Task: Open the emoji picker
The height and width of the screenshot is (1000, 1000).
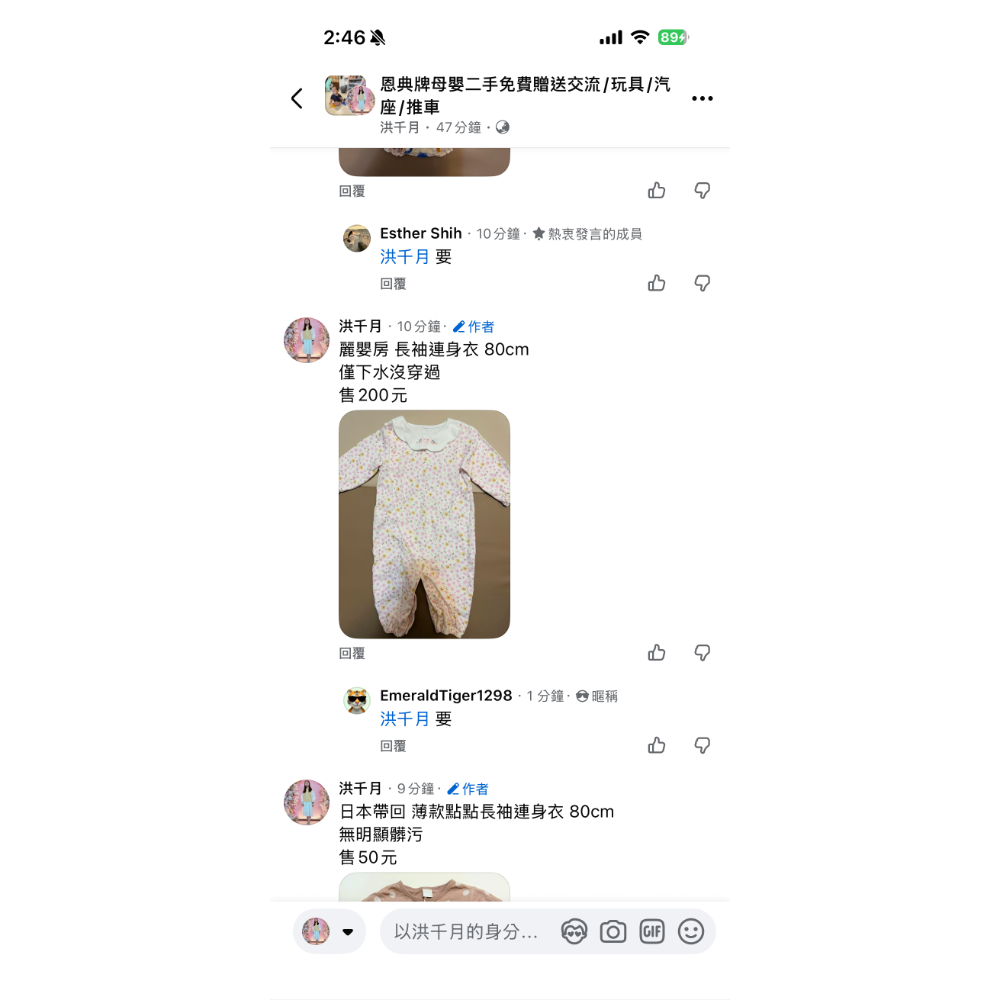Action: 691,932
